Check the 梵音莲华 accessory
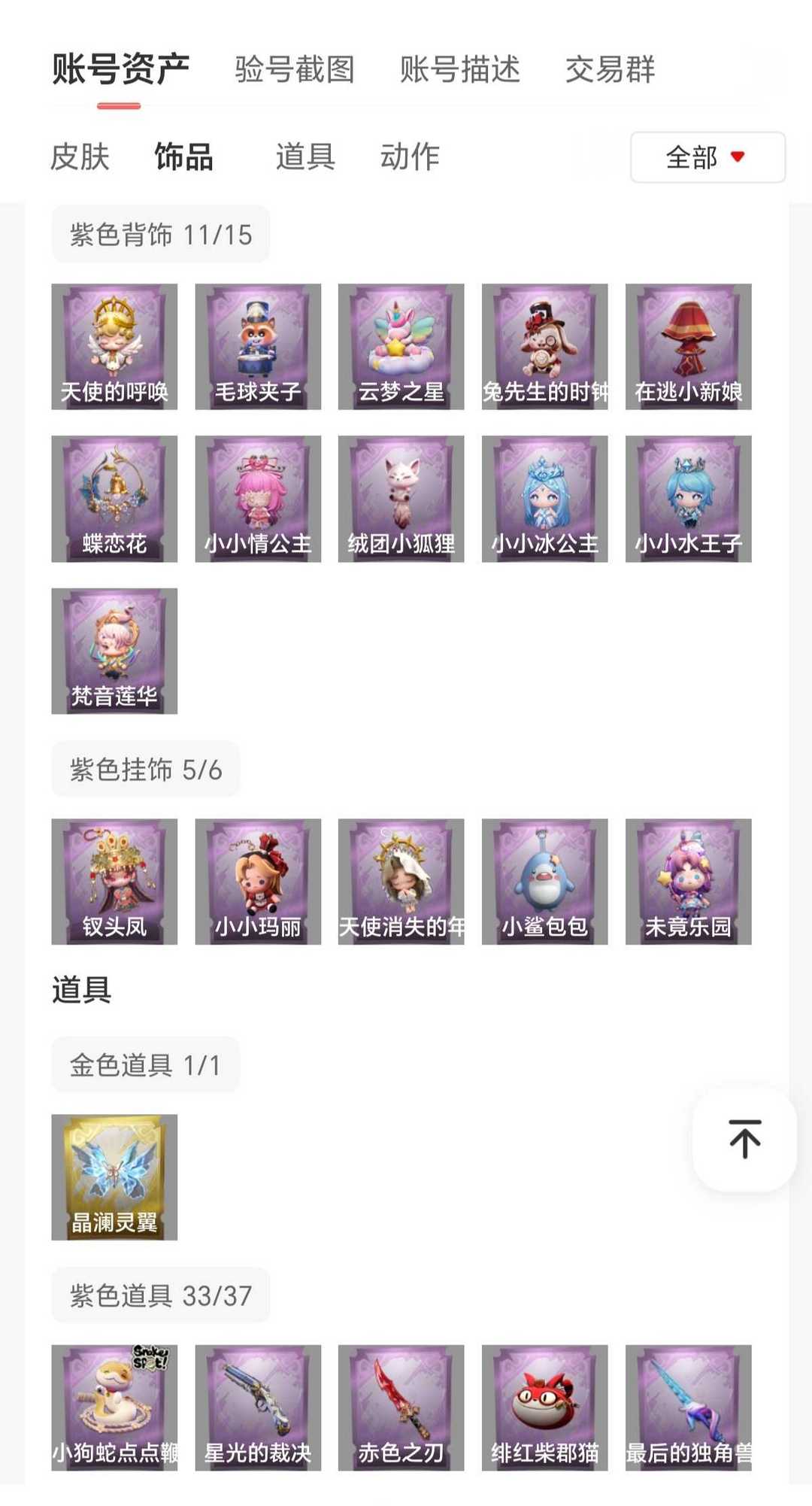 coord(114,651)
